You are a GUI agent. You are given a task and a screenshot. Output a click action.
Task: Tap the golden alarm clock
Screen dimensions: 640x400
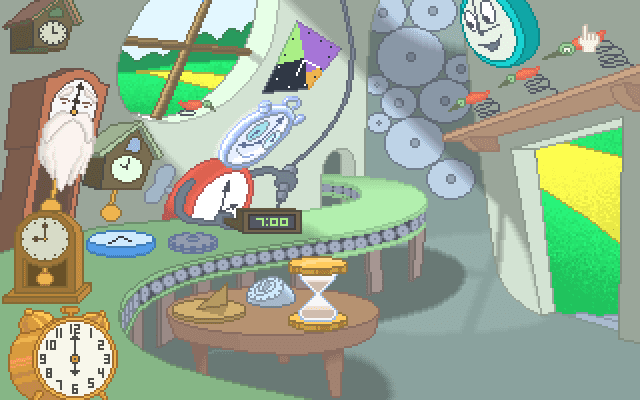72,351
